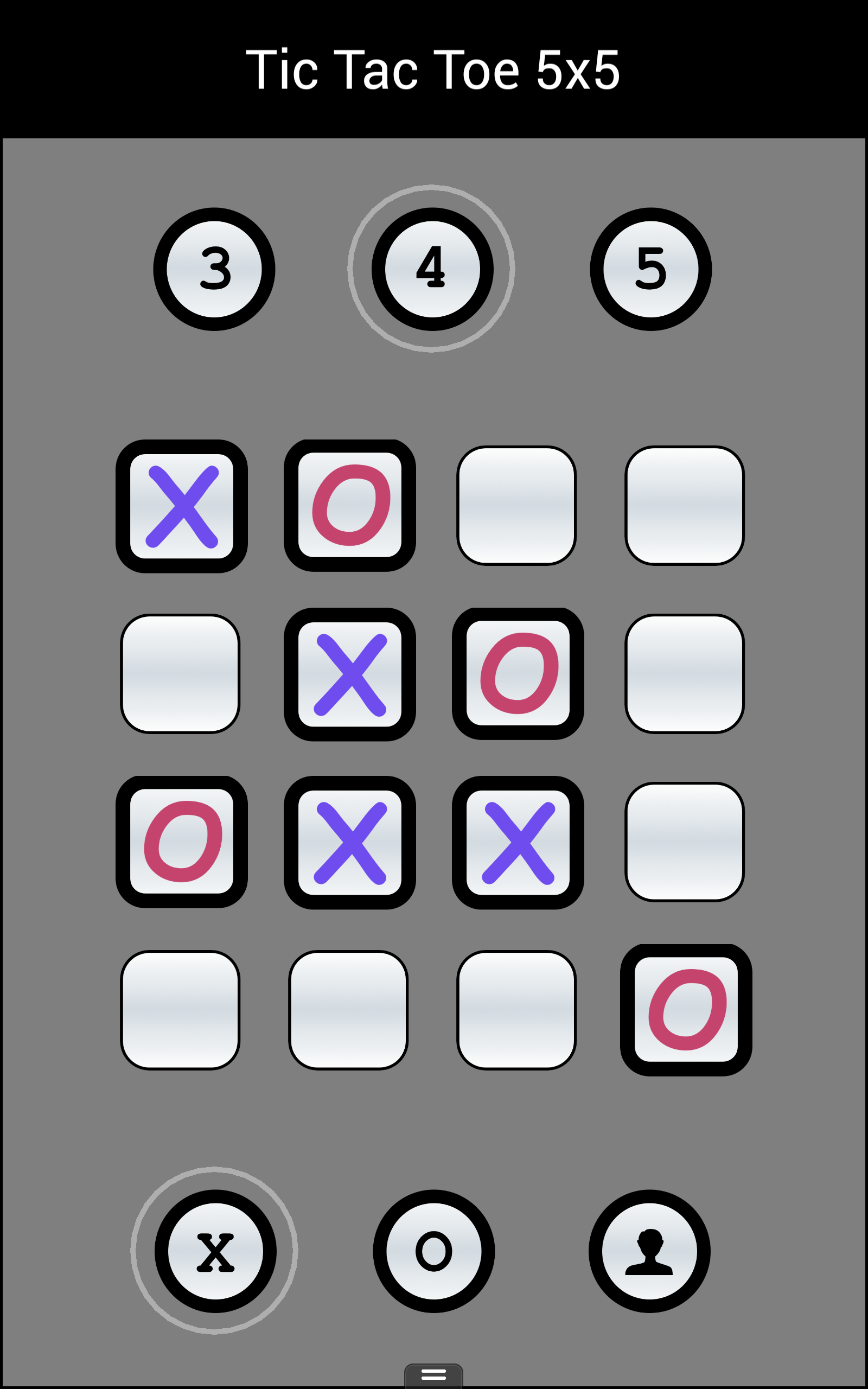Open the bottom menu handle
The width and height of the screenshot is (868, 1389).
433,1375
